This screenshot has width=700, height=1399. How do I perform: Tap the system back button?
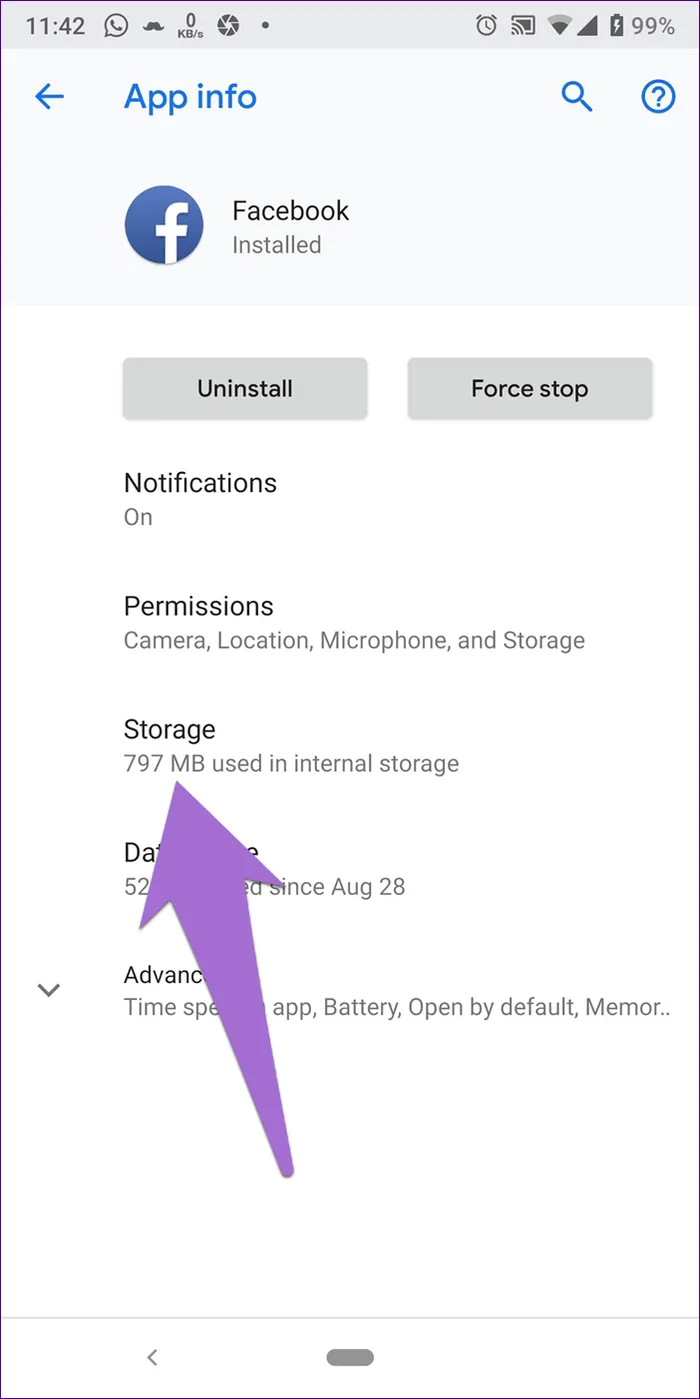(x=152, y=1357)
